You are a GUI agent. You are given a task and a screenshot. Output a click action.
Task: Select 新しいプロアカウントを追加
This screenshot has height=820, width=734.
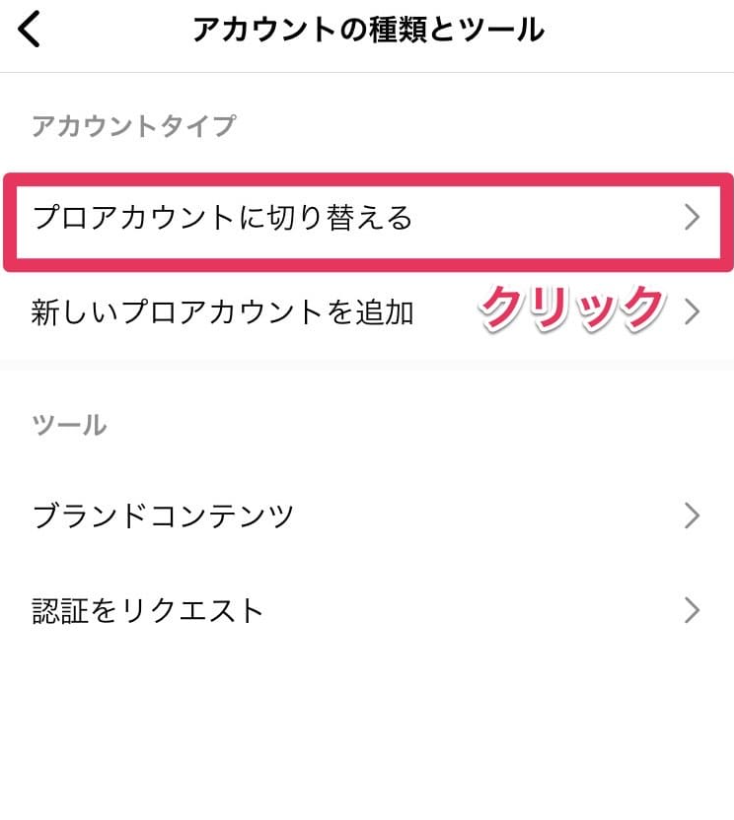click(223, 313)
